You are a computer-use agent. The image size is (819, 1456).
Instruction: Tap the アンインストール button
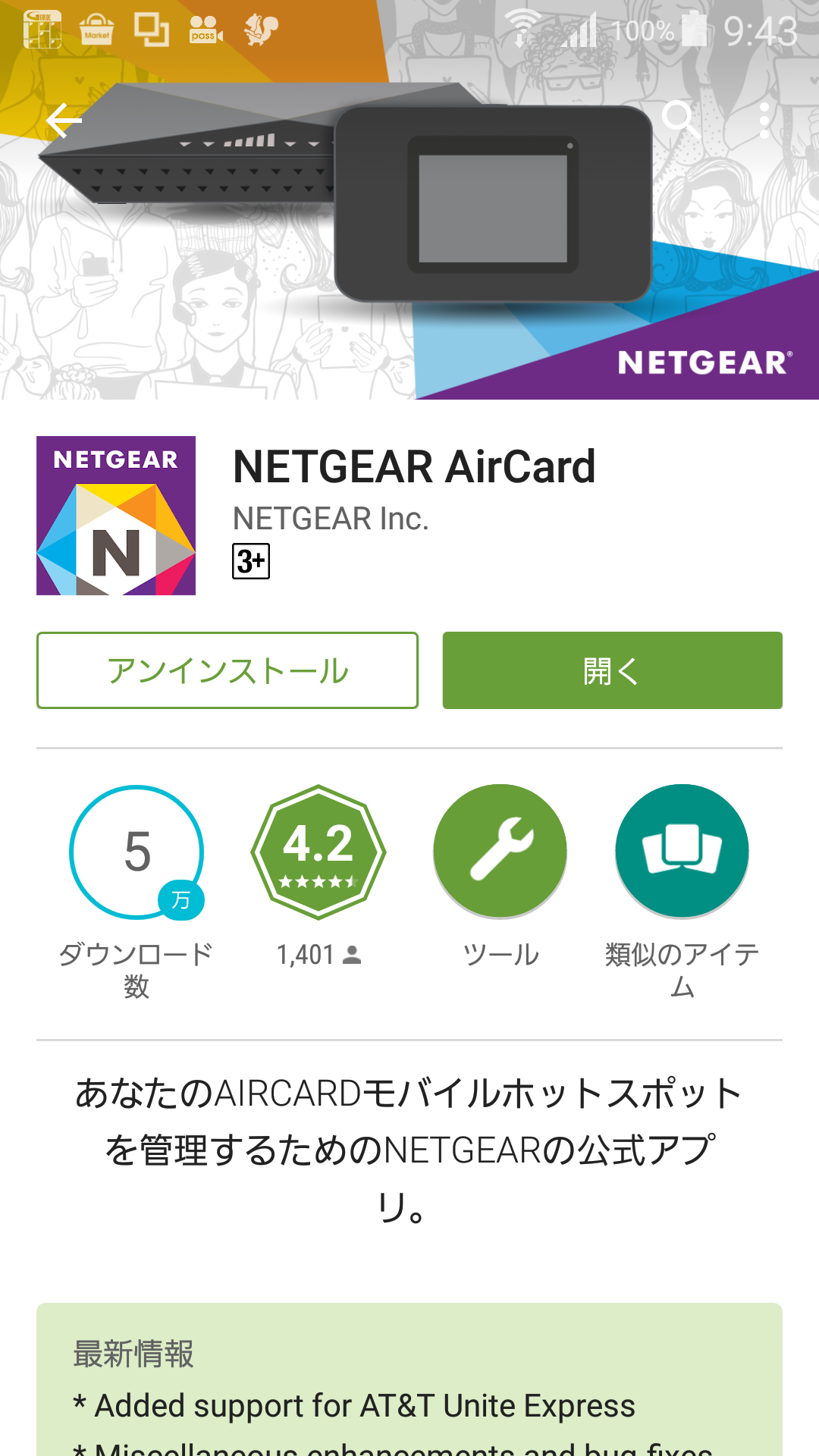[x=227, y=670]
